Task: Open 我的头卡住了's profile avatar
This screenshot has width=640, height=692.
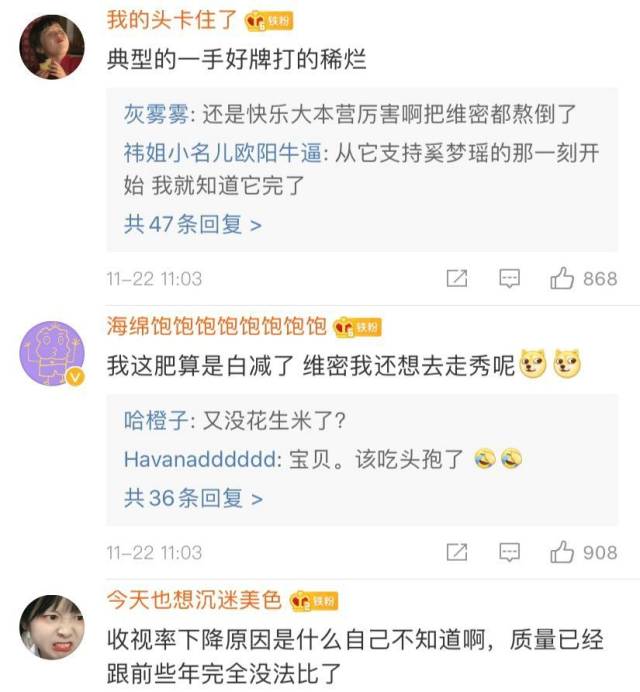Action: tap(52, 47)
